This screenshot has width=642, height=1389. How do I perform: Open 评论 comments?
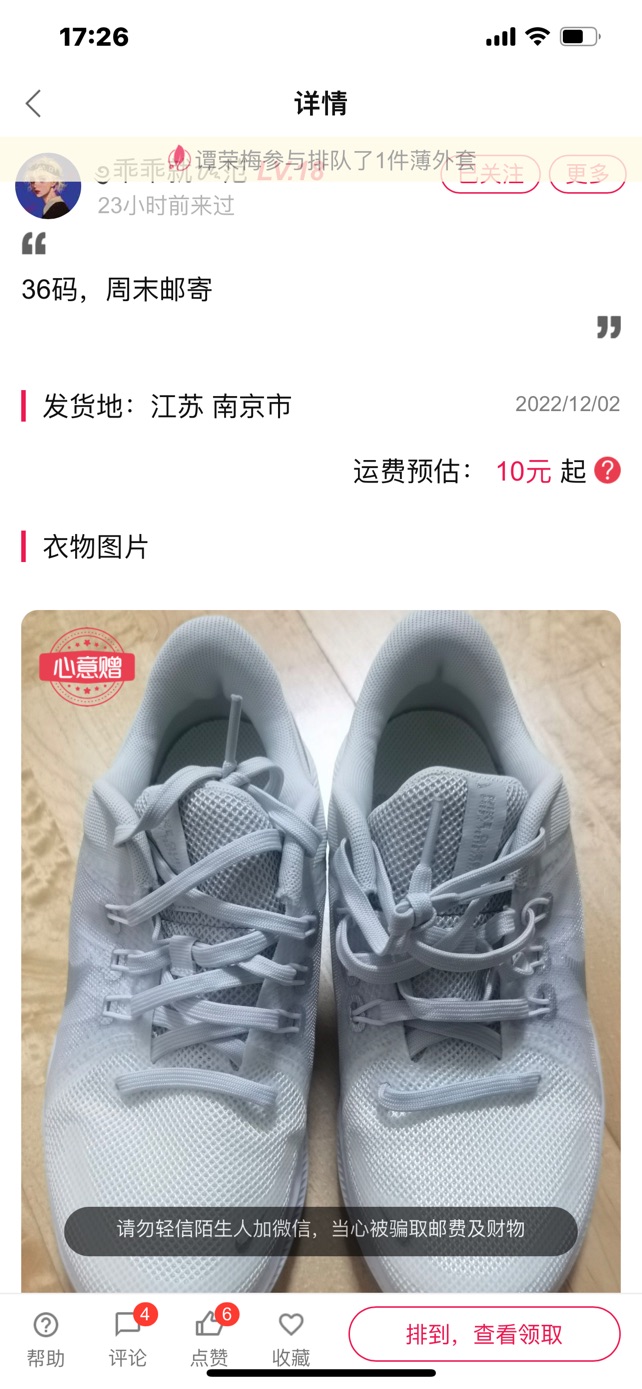[x=127, y=1338]
